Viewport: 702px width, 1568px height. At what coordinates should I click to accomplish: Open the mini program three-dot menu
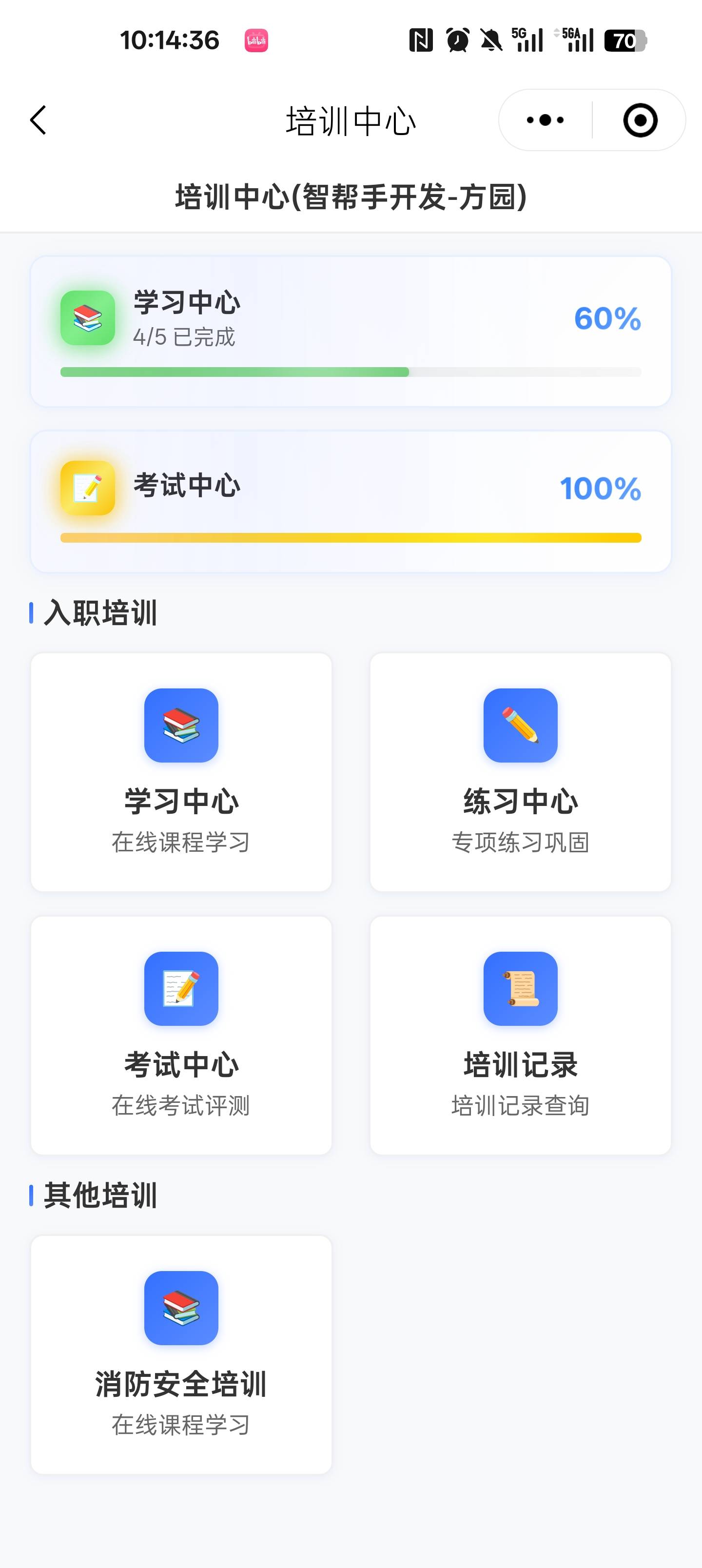545,120
